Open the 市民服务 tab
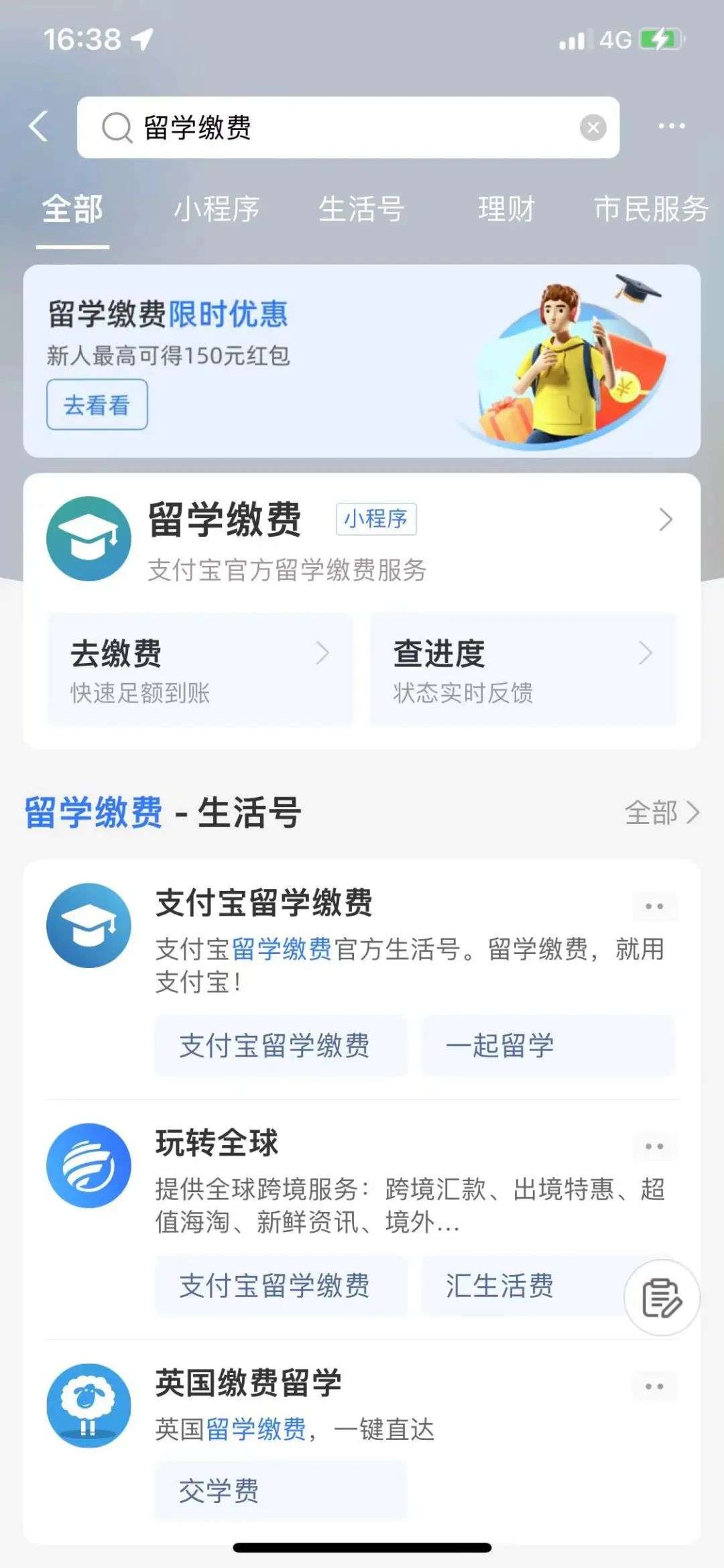This screenshot has width=724, height=1568. point(650,209)
